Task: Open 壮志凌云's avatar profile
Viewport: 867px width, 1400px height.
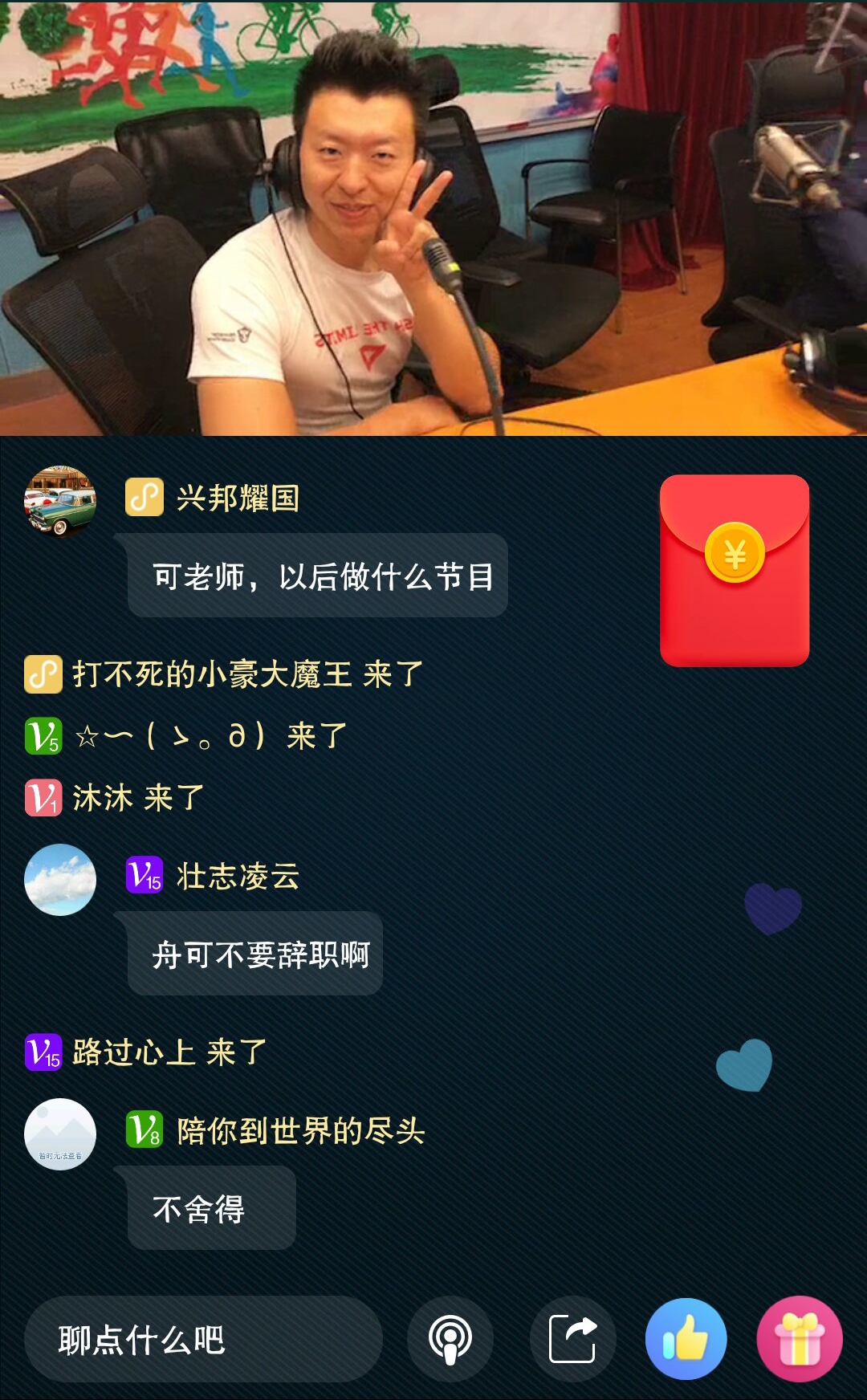Action: (60, 880)
